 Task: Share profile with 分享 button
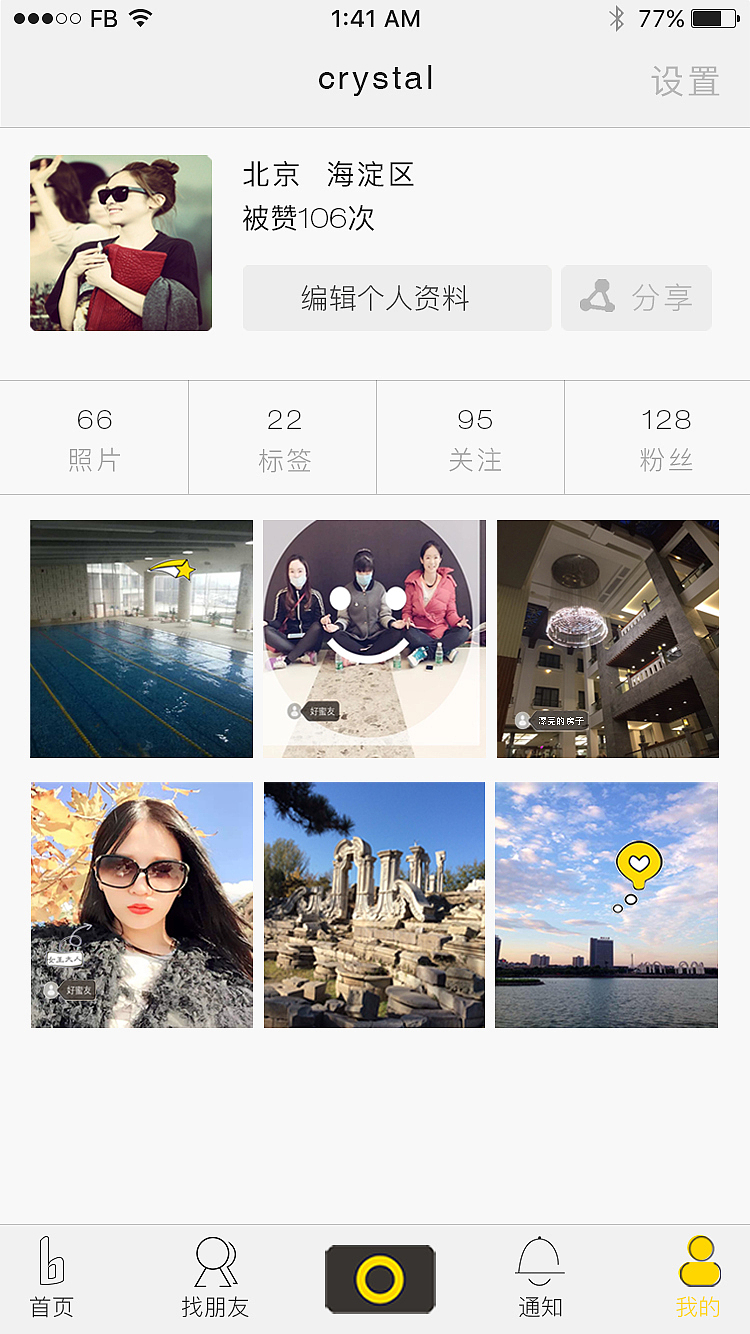636,298
